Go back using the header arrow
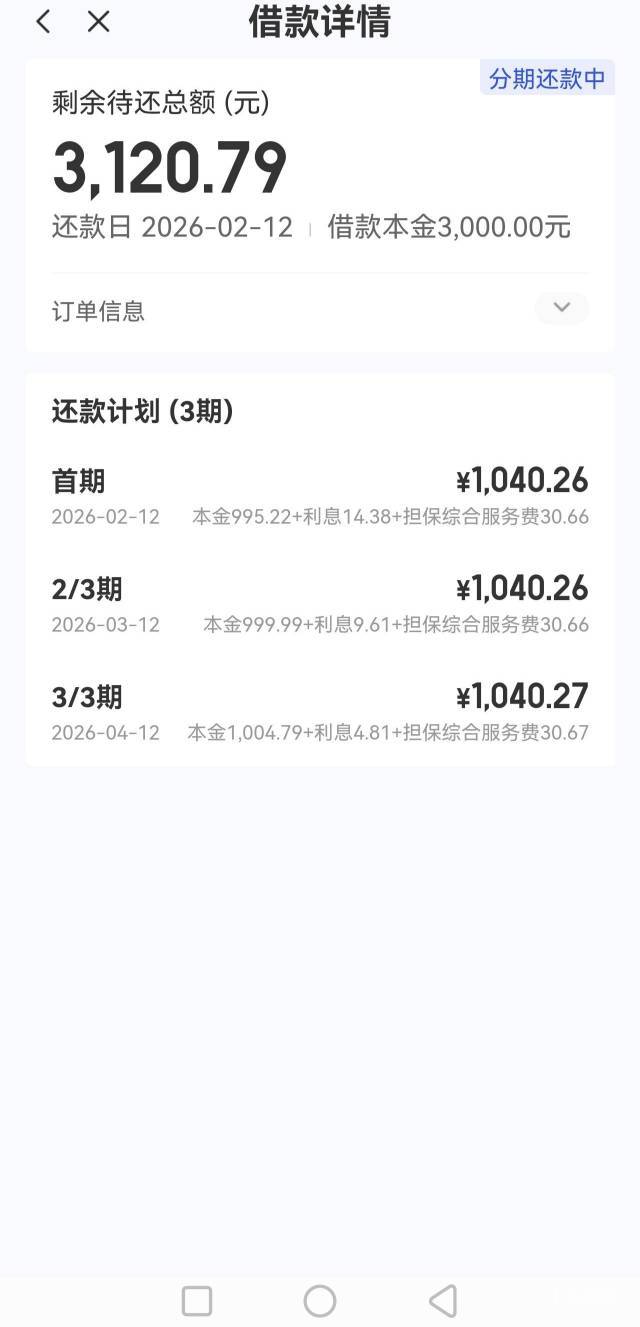The height and width of the screenshot is (1327, 640). (x=43, y=22)
